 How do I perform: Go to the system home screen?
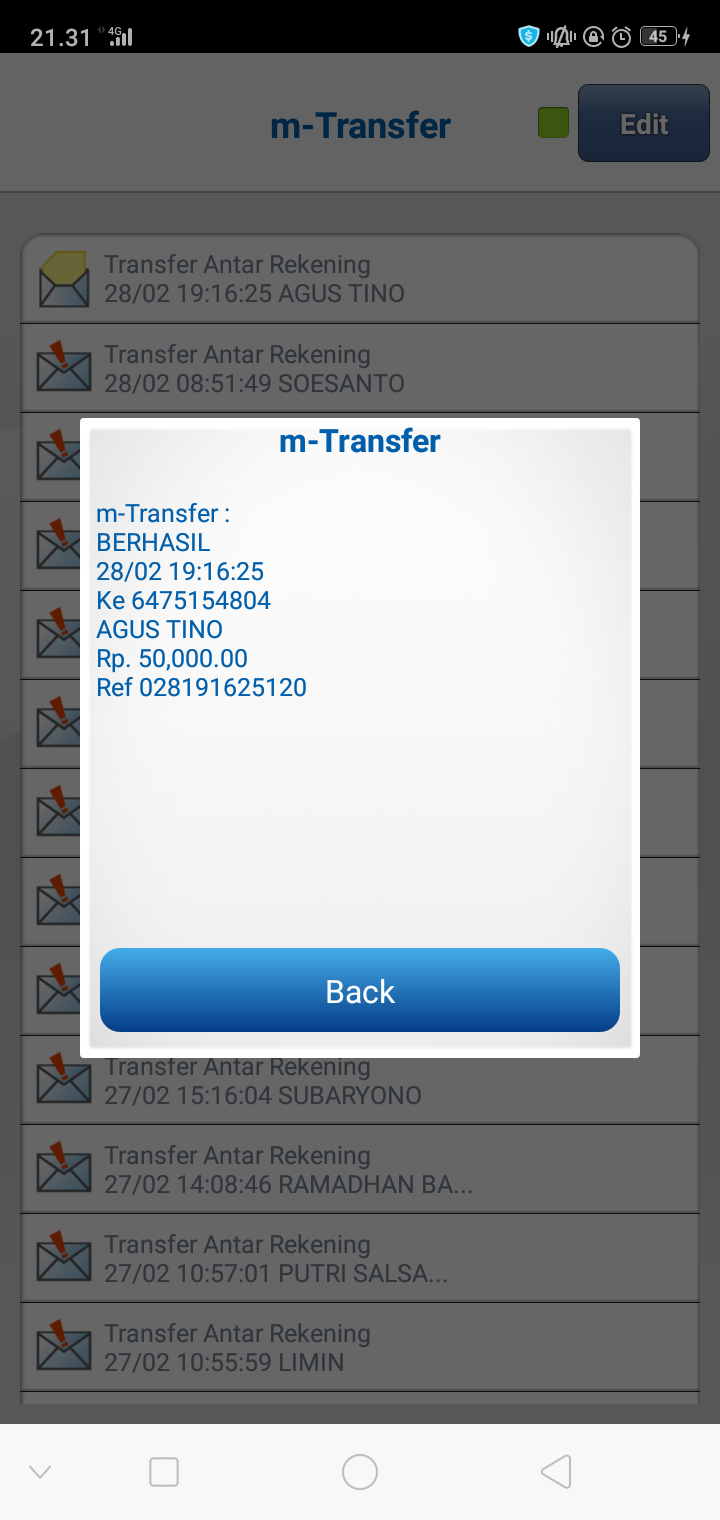click(x=360, y=1471)
